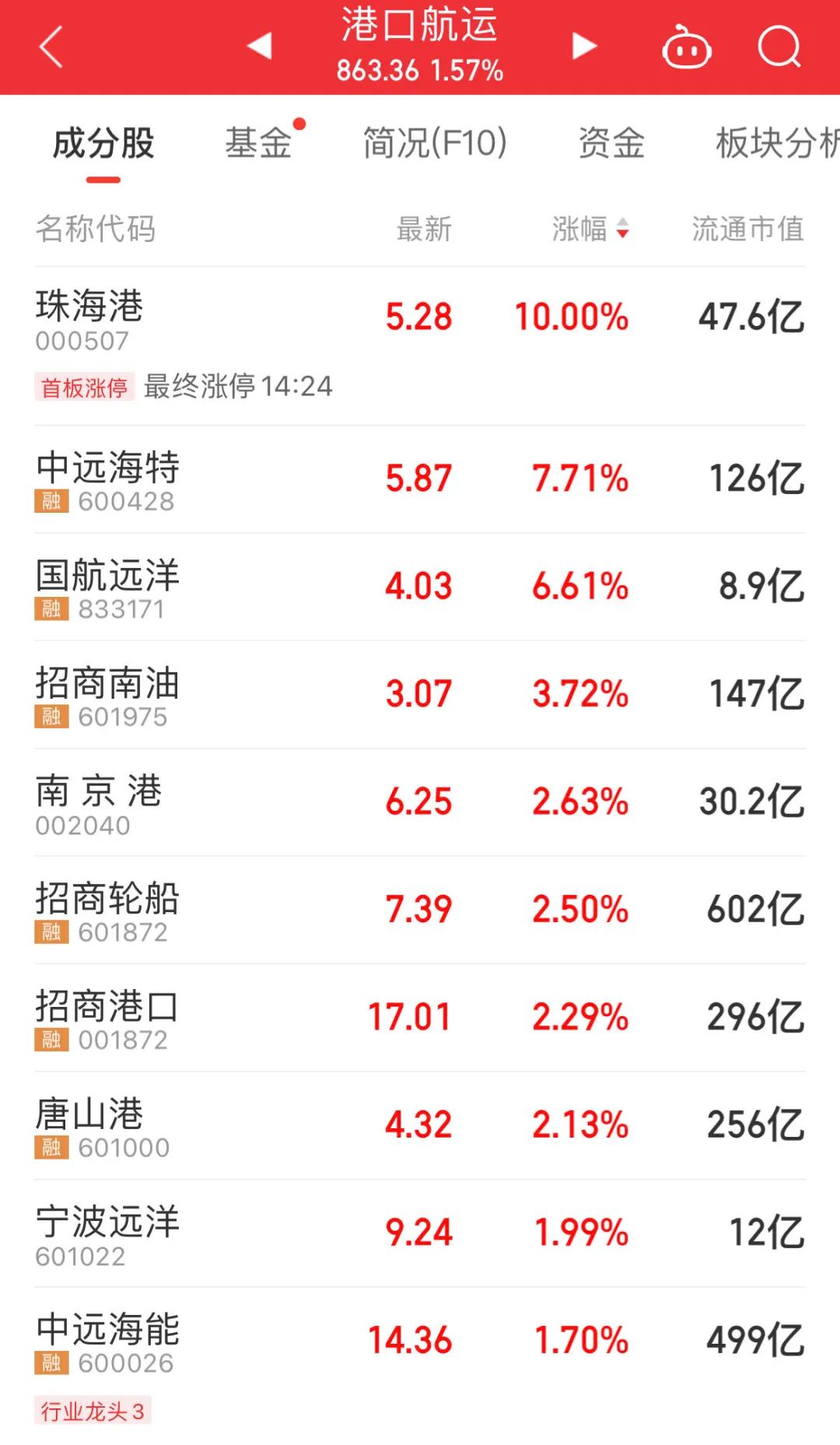The image size is (840, 1445).
Task: Select the 成分股 tab
Action: 103,143
